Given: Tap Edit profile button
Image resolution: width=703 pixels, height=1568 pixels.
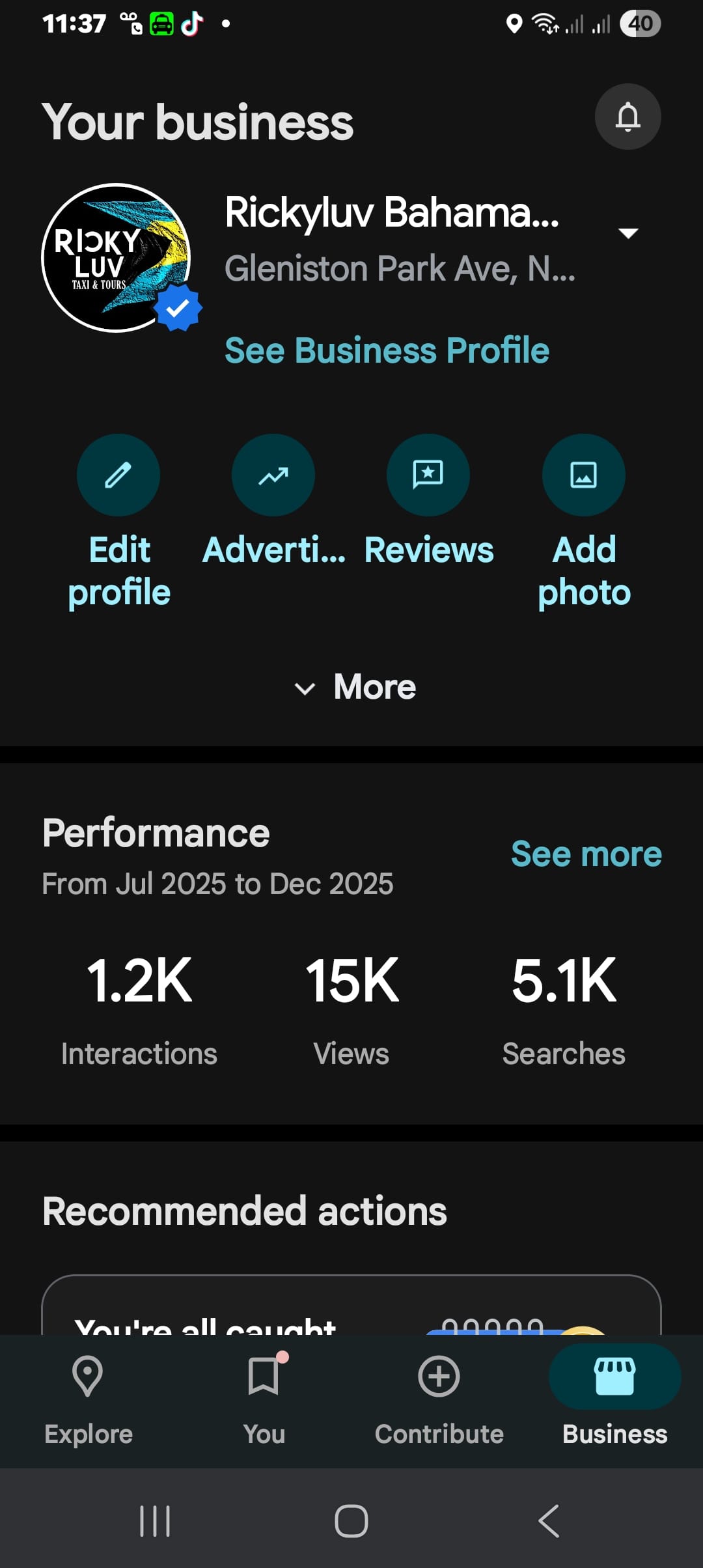Looking at the screenshot, I should (118, 475).
